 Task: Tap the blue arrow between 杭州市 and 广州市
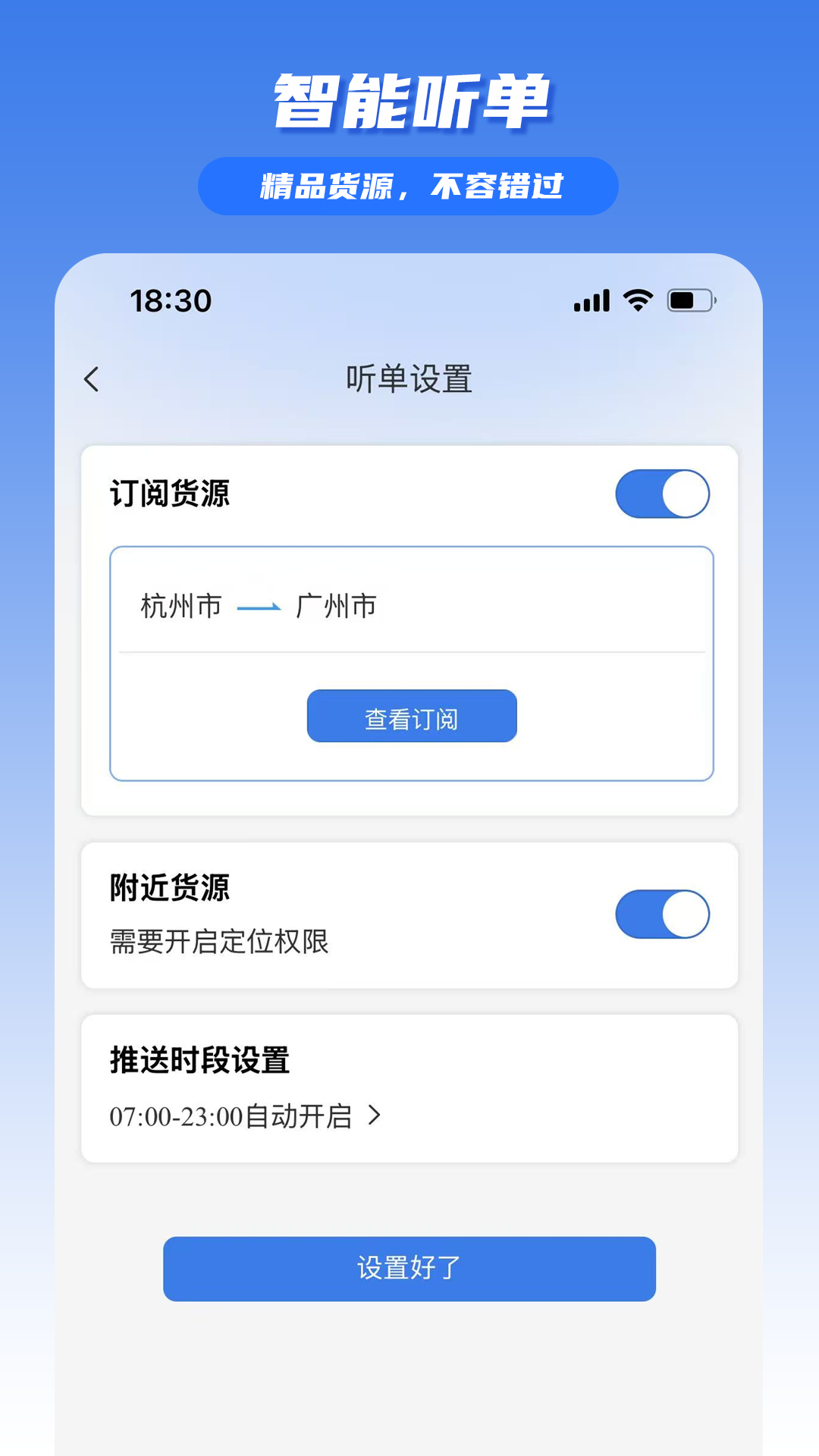coord(258,605)
